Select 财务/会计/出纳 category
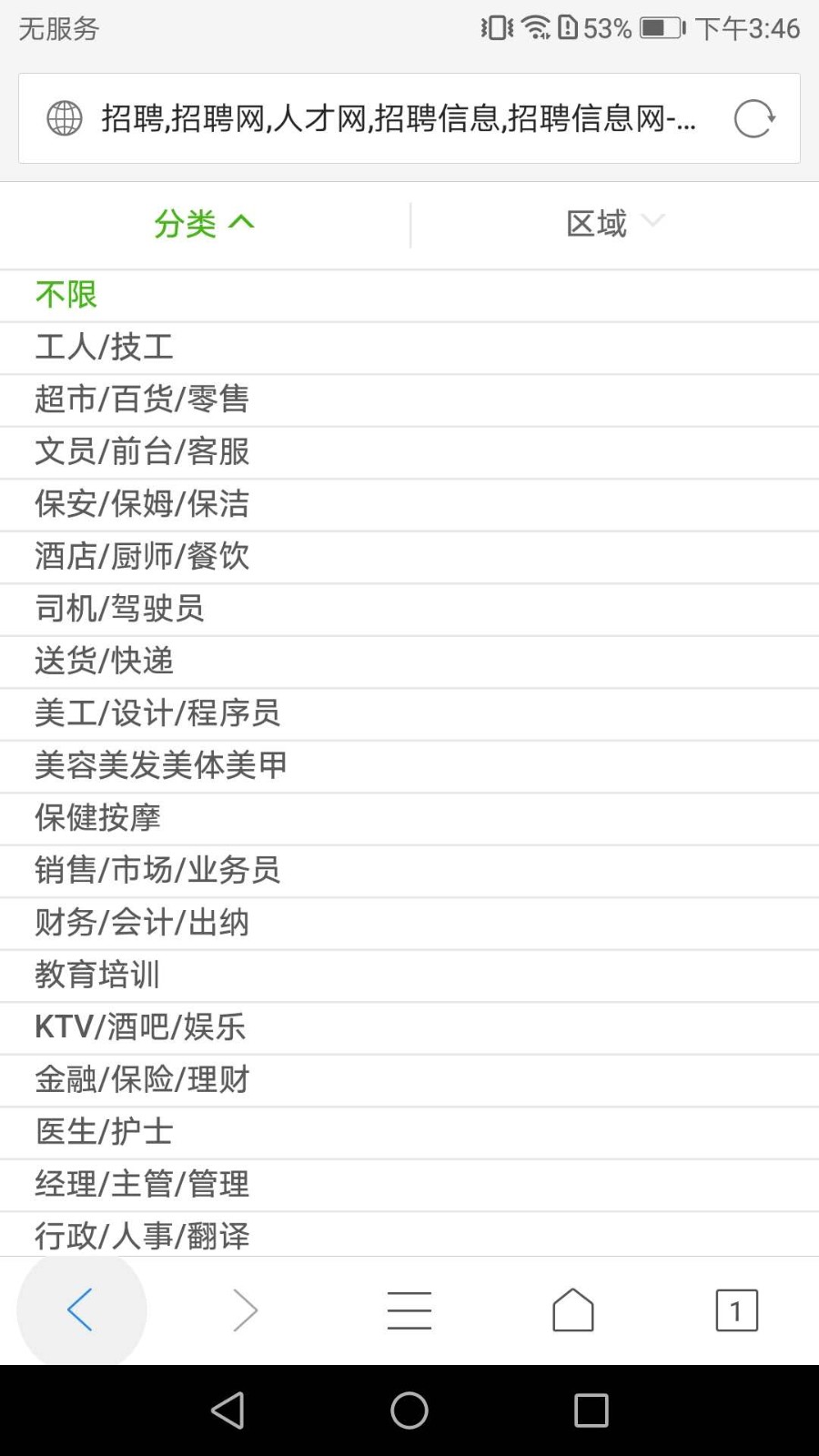Viewport: 819px width, 1456px height. [409, 923]
